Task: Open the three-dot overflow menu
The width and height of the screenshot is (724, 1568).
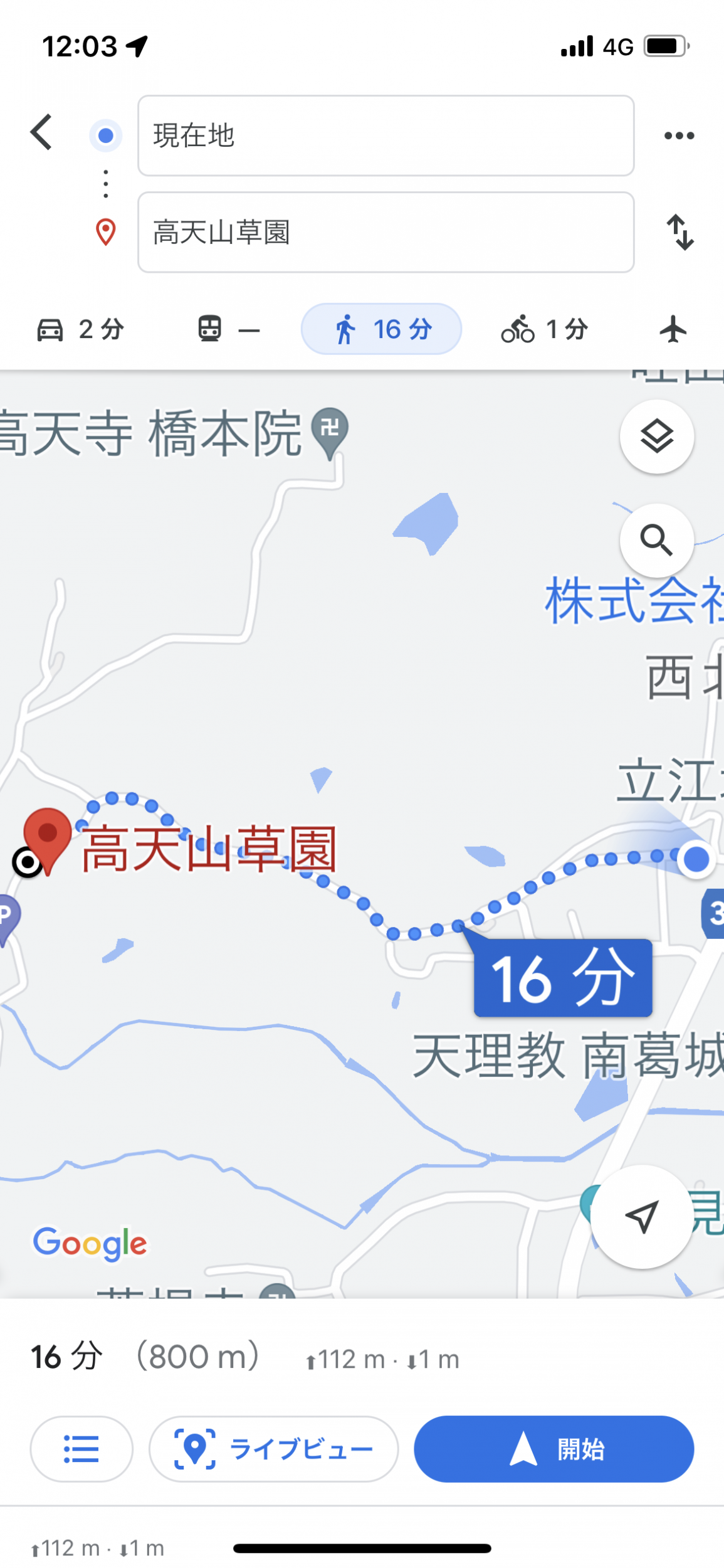Action: pos(679,135)
